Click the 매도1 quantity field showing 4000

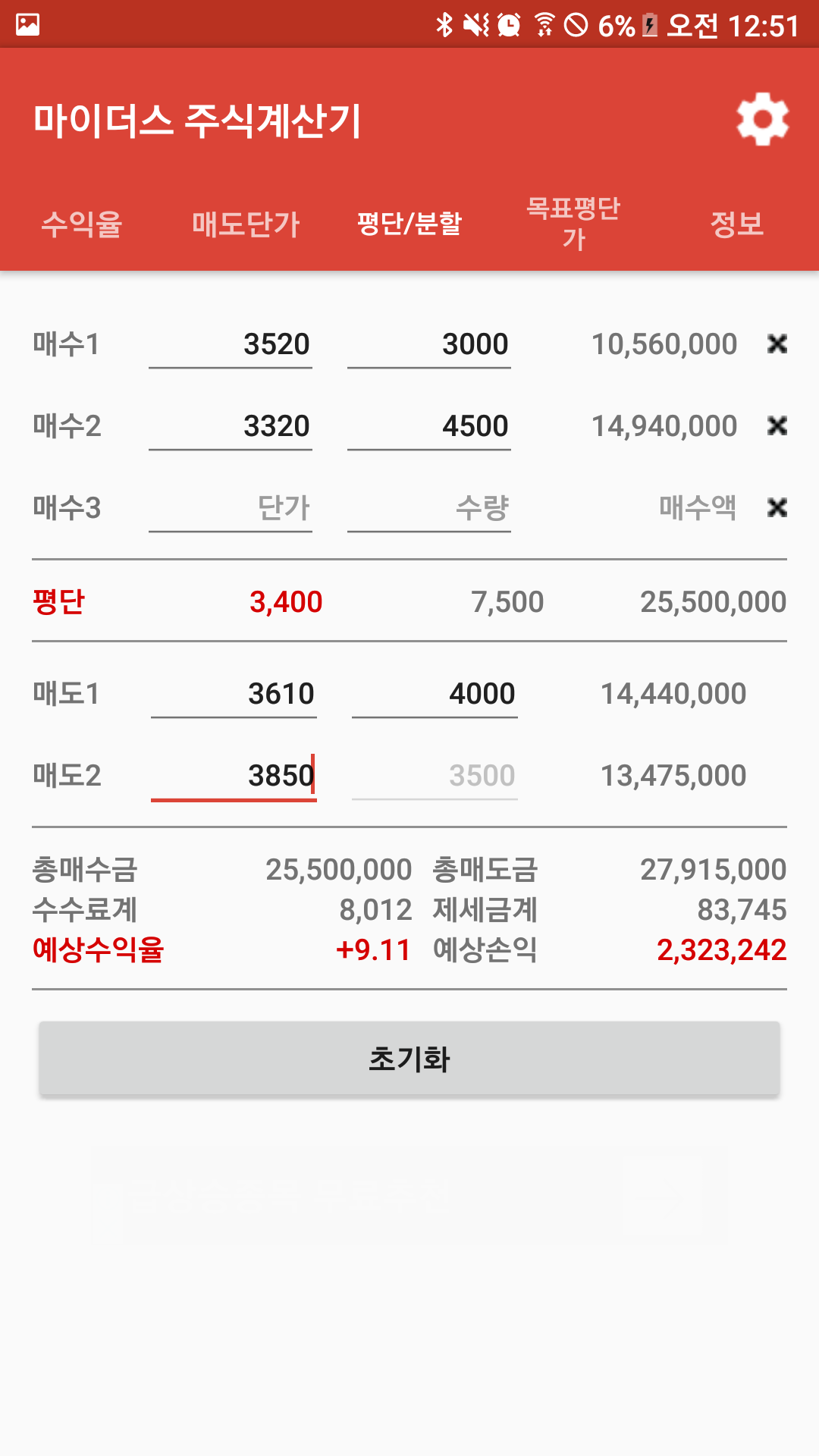click(x=435, y=693)
